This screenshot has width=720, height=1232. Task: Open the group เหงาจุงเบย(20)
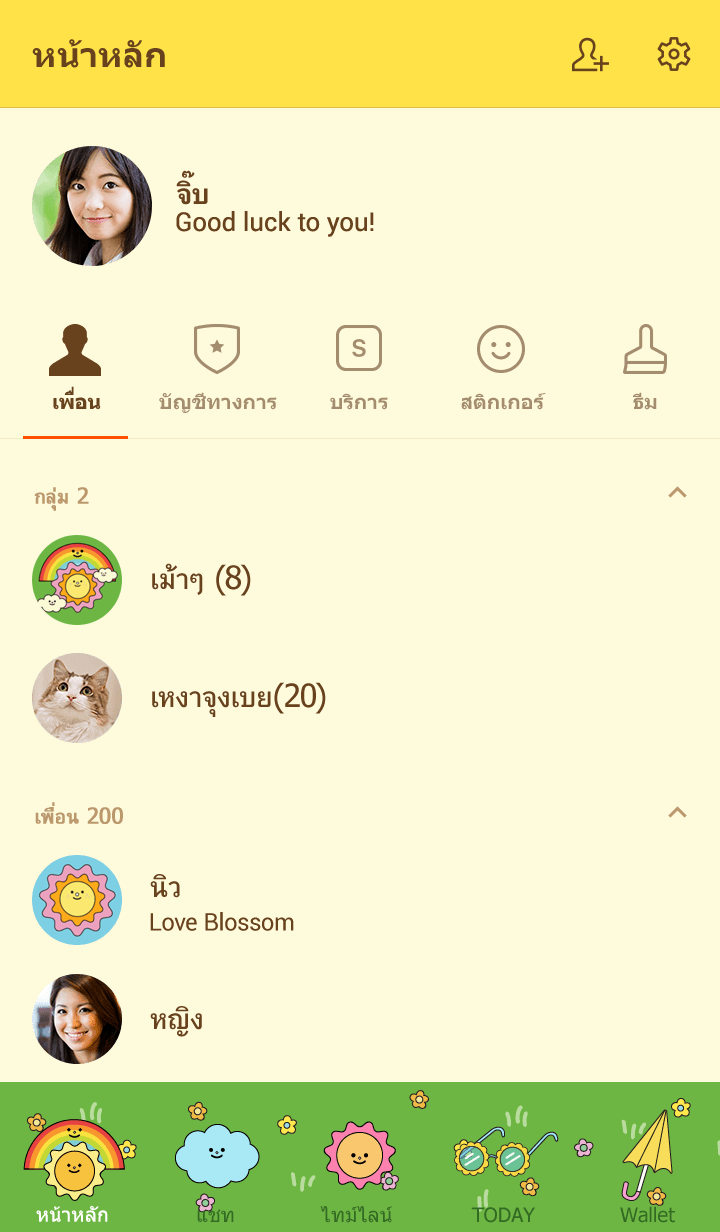tap(238, 698)
